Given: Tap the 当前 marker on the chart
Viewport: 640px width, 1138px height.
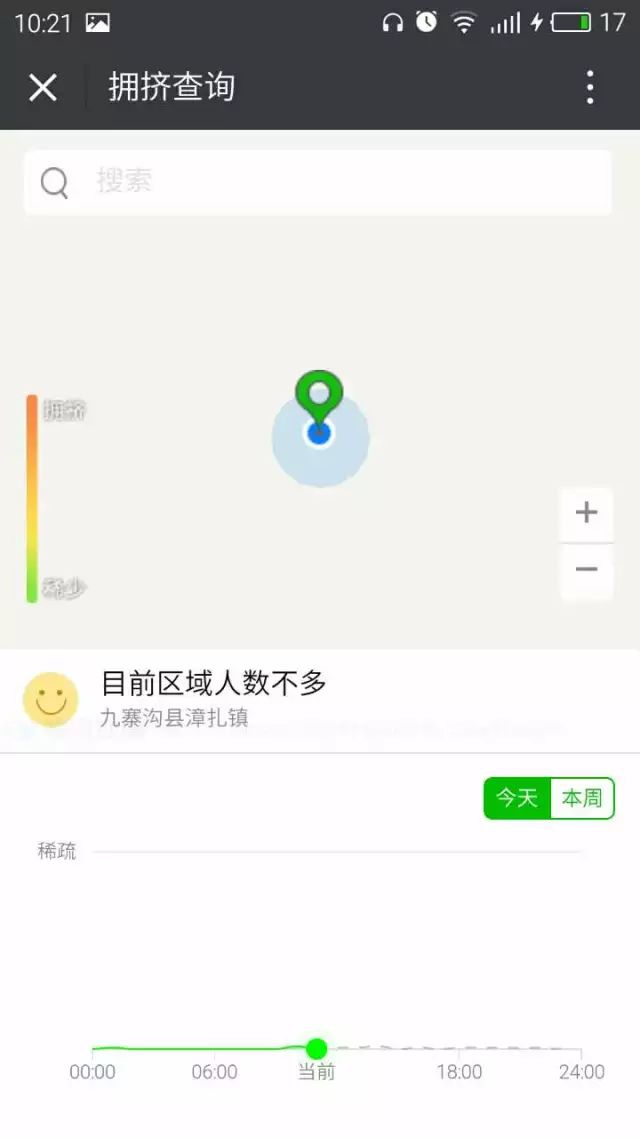Looking at the screenshot, I should point(317,1049).
